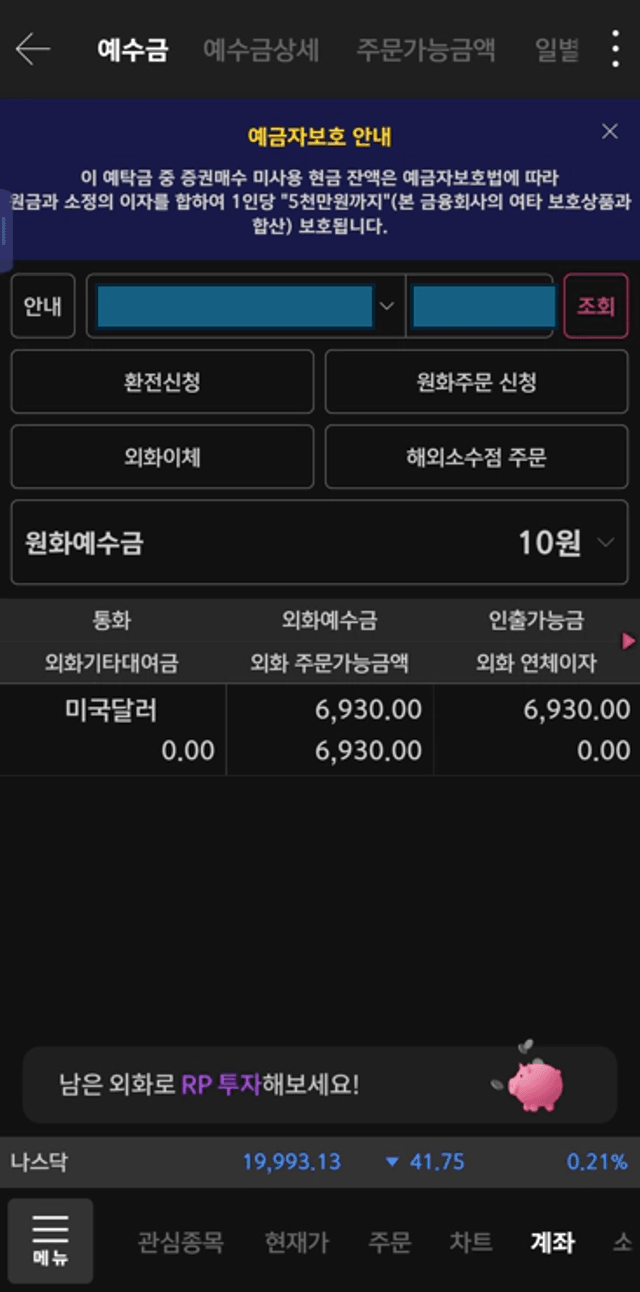The image size is (640, 1292).
Task: Open the three-dot overflow menu
Action: click(615, 49)
